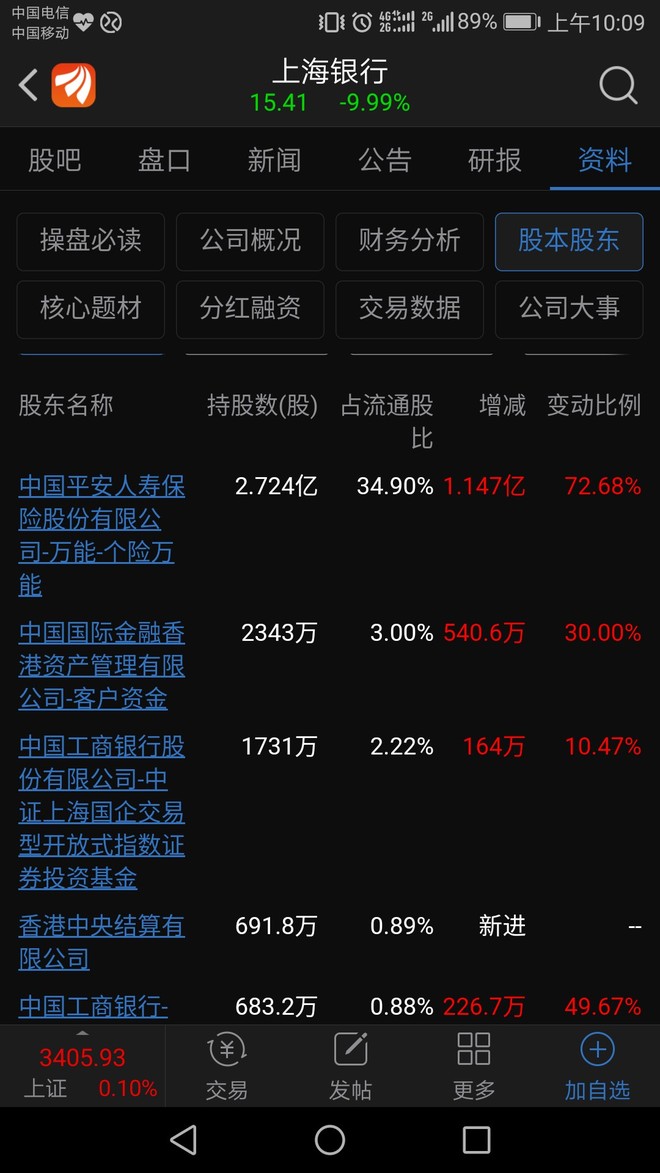
Task: Switch to the 公告 tab
Action: (385, 160)
